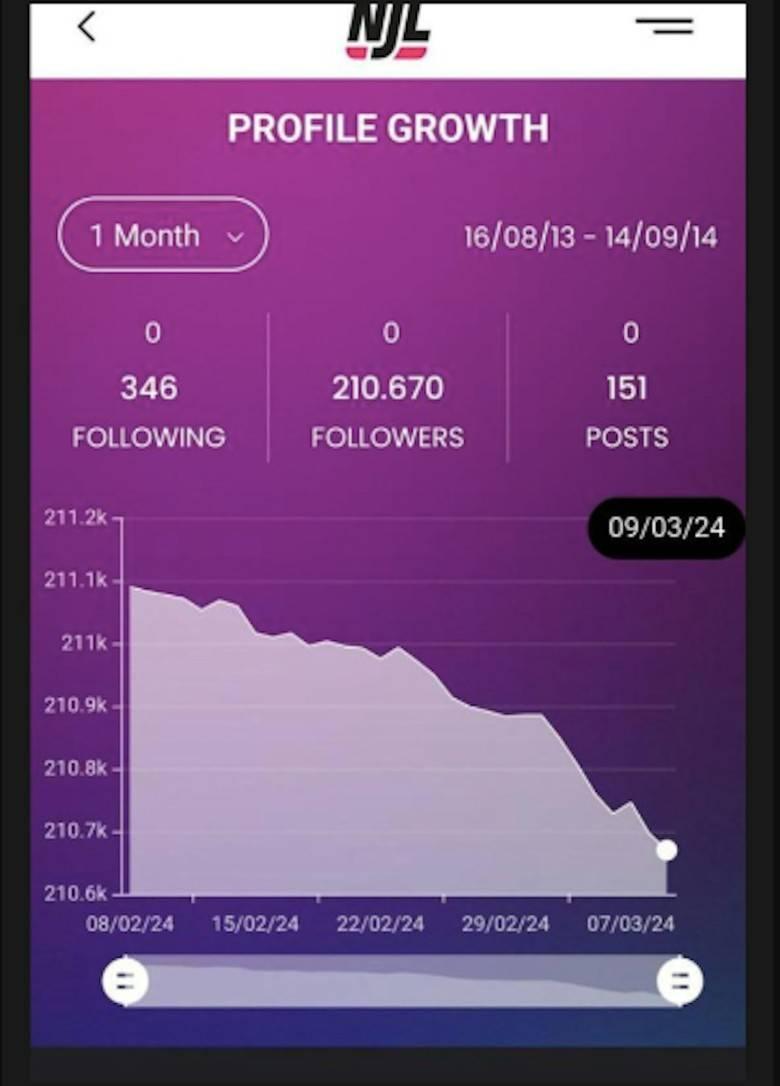Tap the right range slider handle
Image resolution: width=780 pixels, height=1086 pixels.
(x=680, y=981)
